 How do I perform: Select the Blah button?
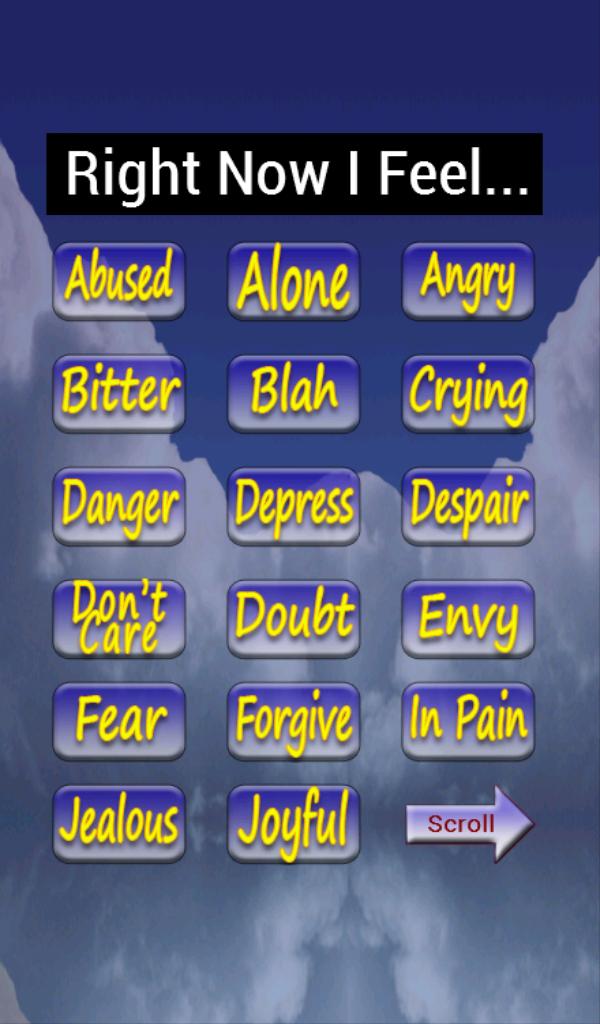[294, 394]
